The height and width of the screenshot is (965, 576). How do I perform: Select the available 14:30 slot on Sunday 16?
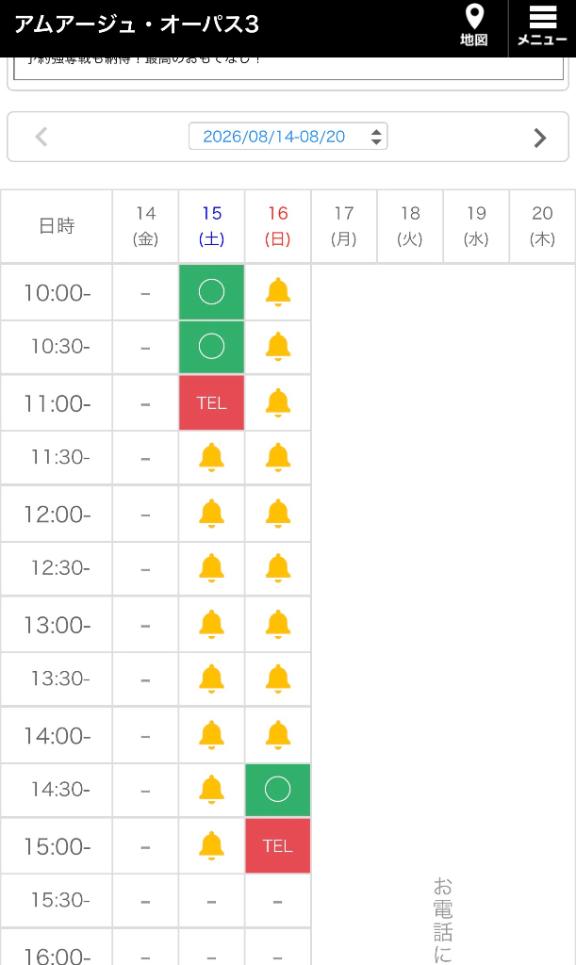278,790
